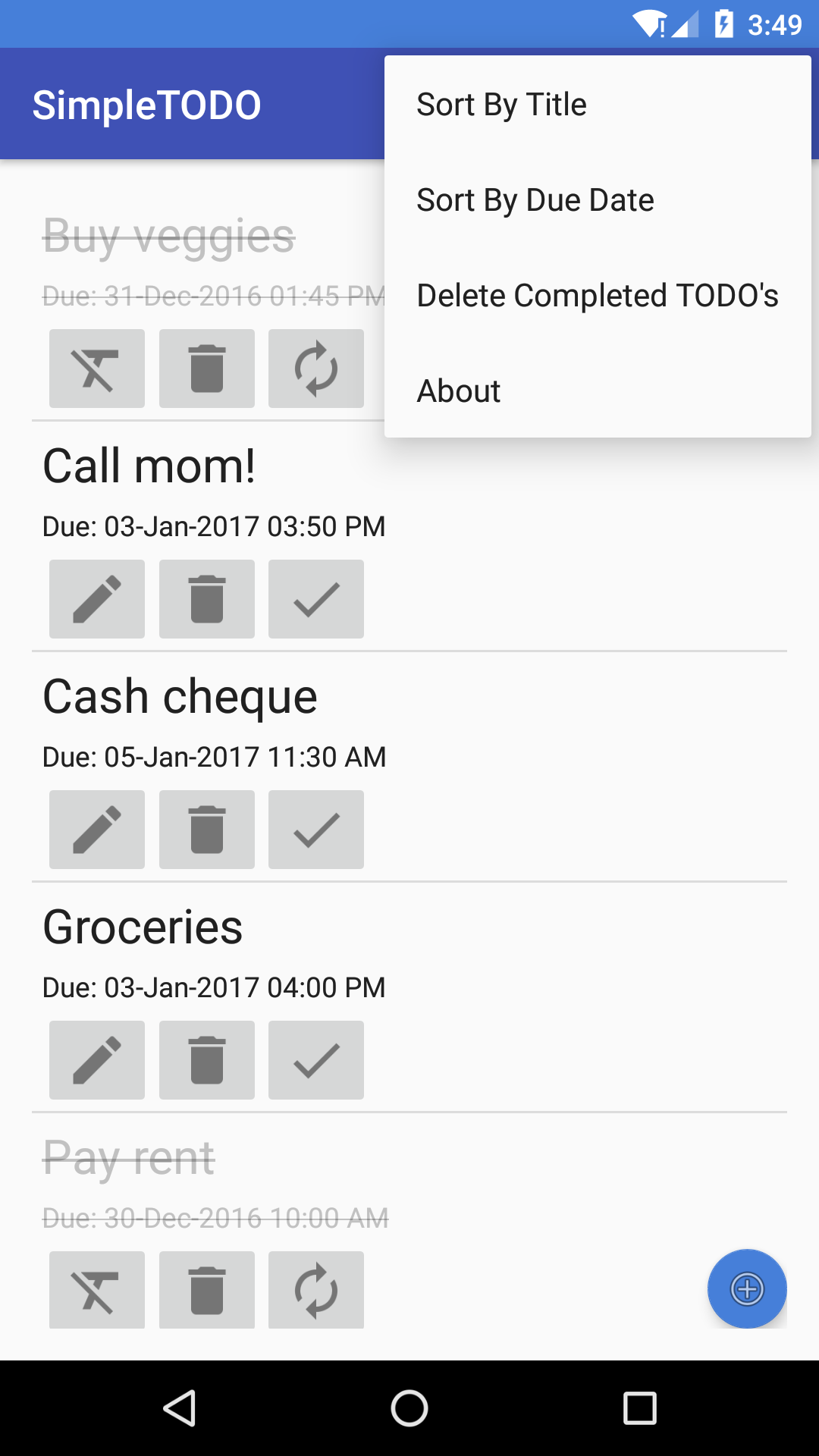Choose Sort By Due Date

(x=597, y=200)
